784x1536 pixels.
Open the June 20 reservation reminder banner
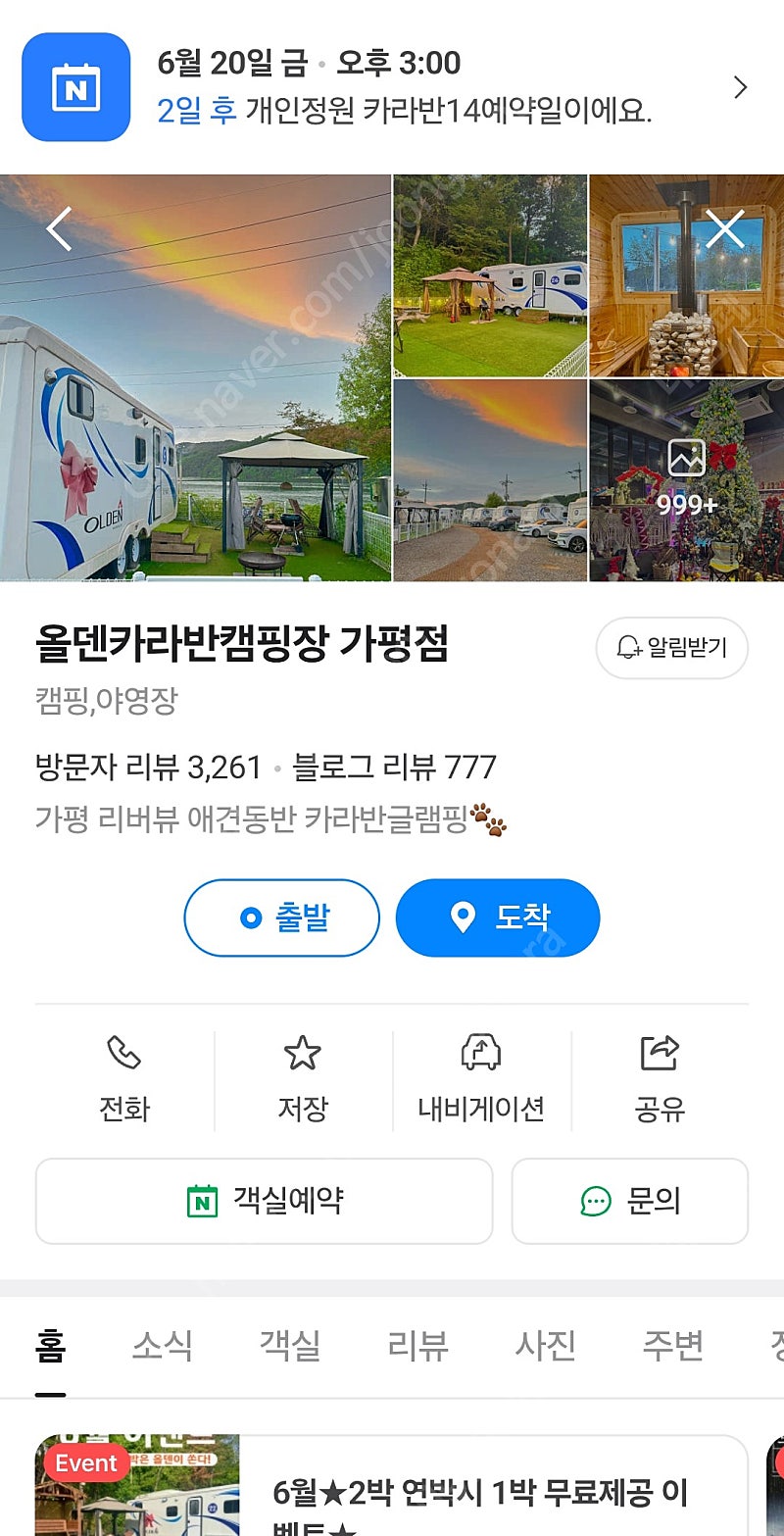click(392, 88)
